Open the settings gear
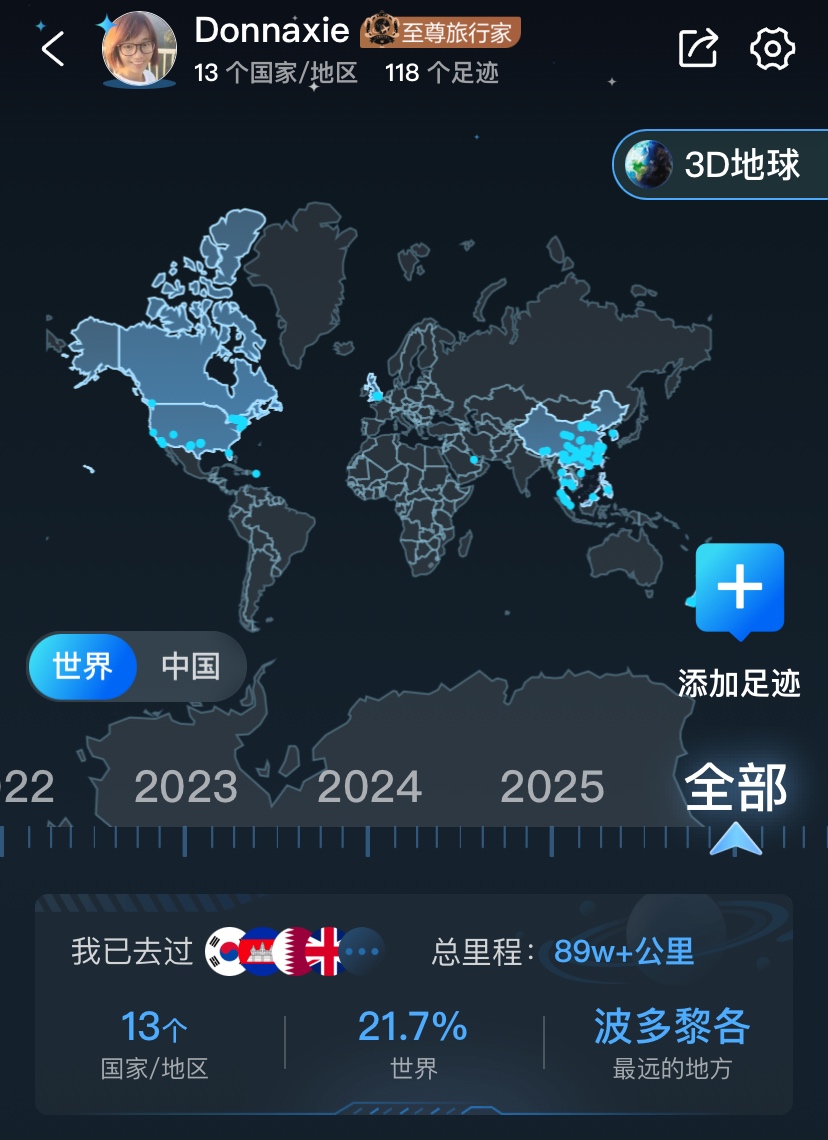 point(772,48)
